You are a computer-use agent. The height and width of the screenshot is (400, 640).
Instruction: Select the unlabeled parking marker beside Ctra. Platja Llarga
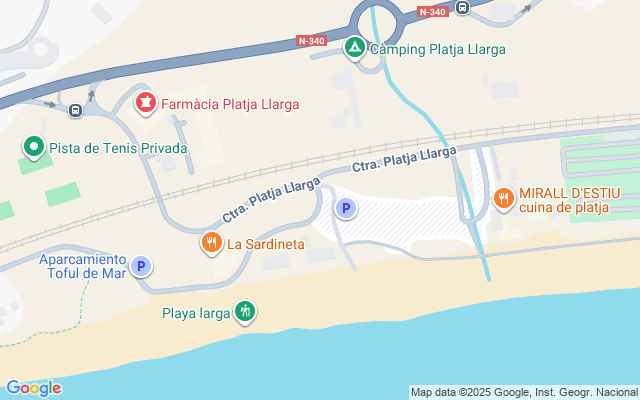345,209
